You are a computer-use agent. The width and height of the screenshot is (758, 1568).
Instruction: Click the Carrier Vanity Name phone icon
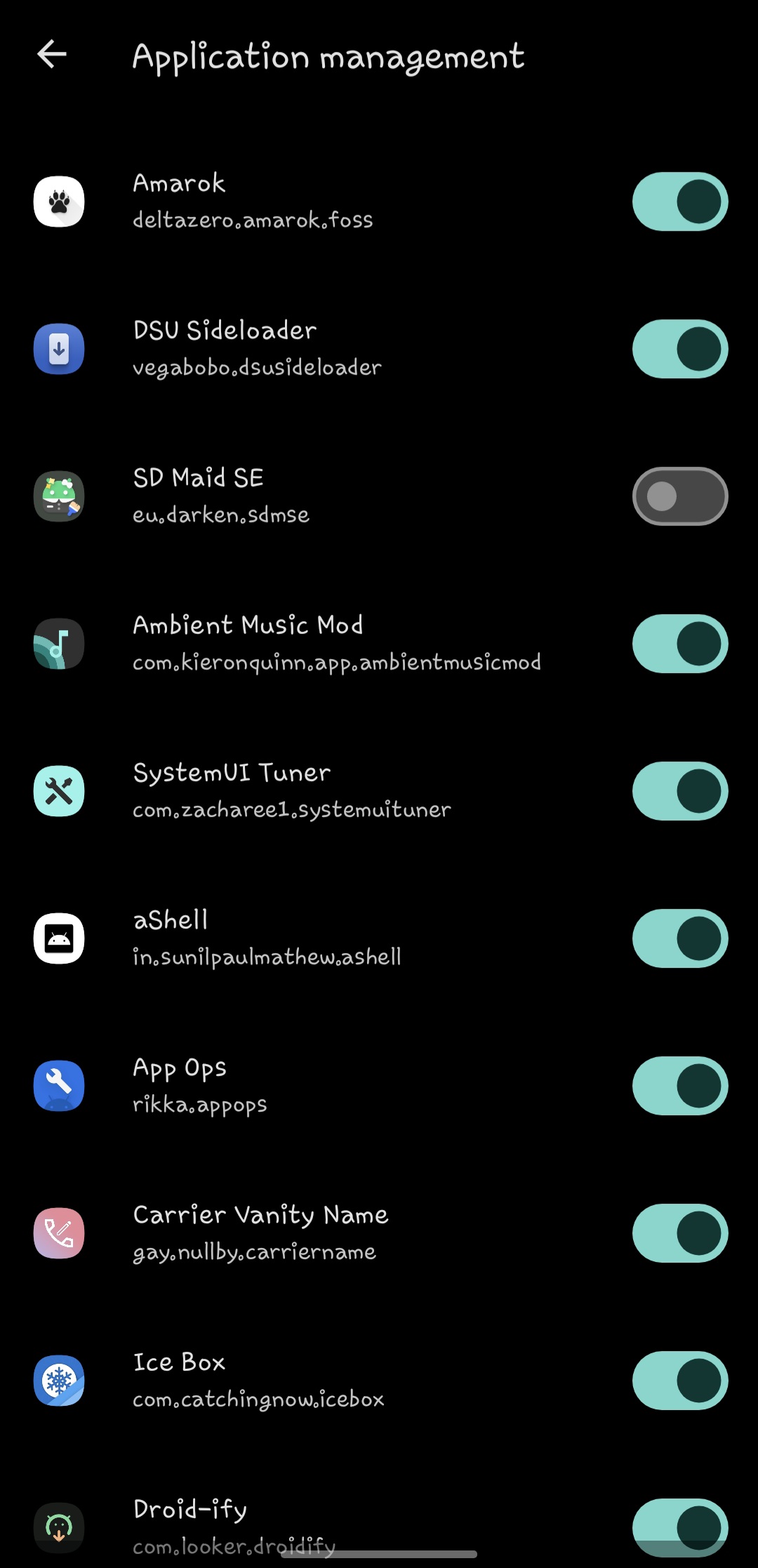click(x=59, y=1233)
